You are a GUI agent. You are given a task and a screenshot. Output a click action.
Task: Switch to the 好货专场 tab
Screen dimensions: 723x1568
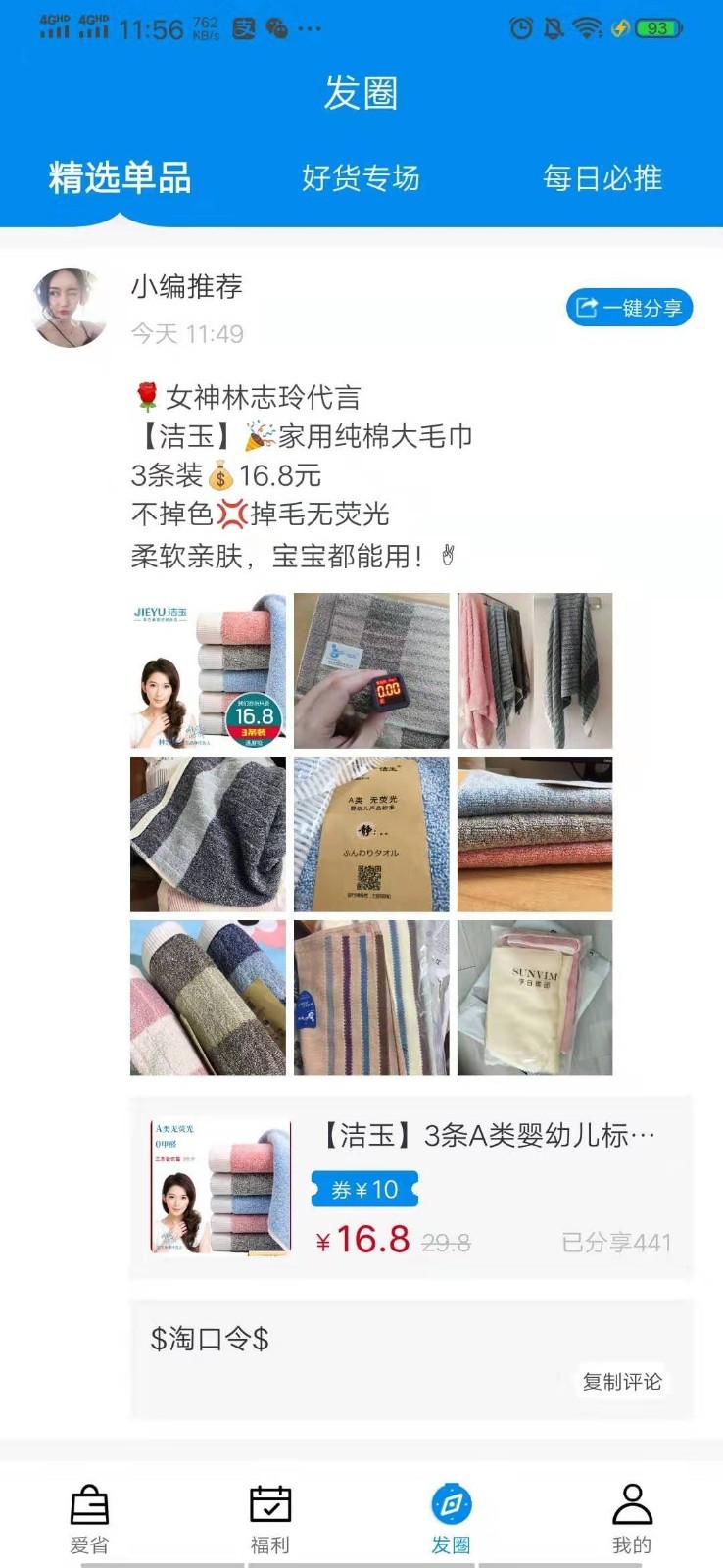pos(361,179)
